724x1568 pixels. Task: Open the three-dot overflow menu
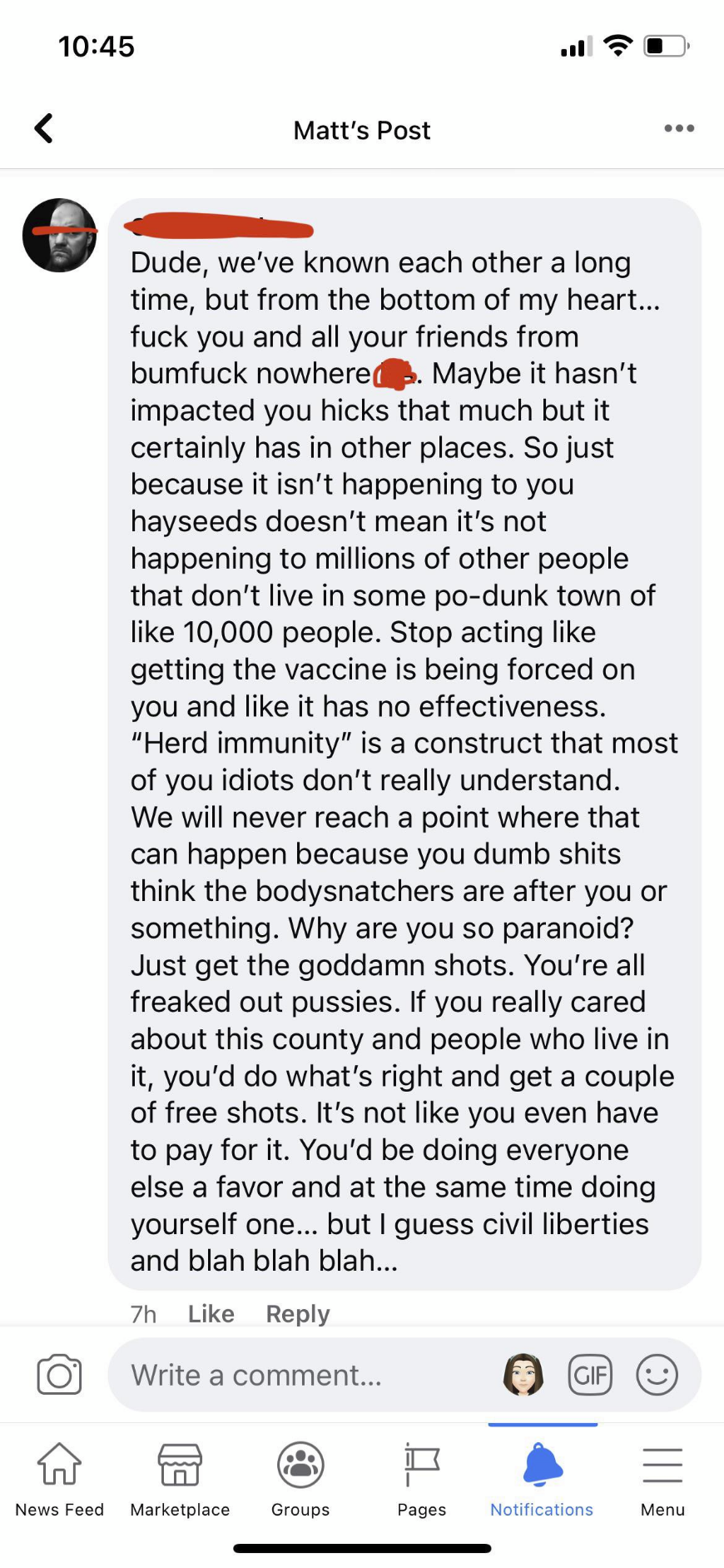pyautogui.click(x=679, y=128)
